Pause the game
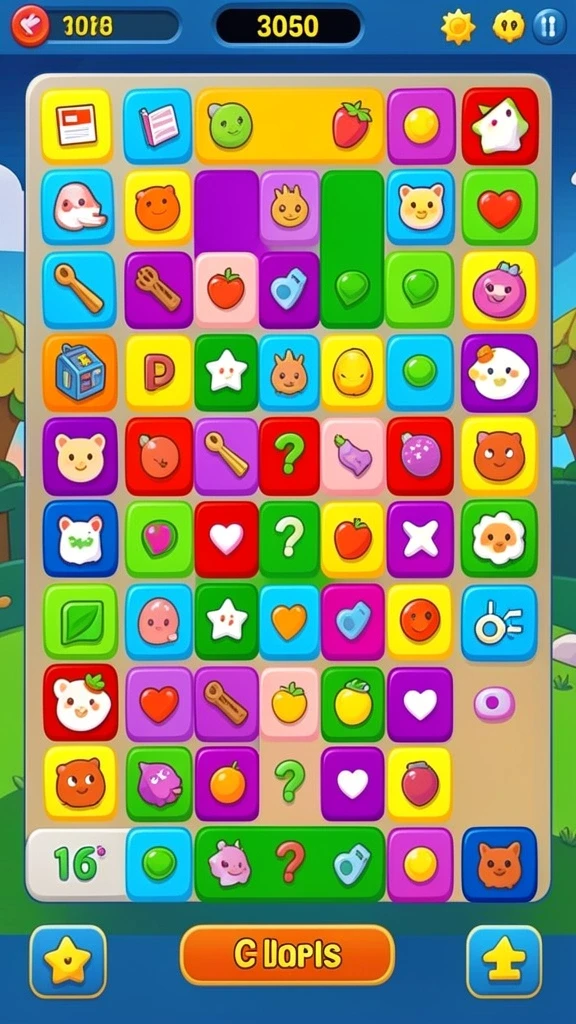The image size is (576, 1024). (x=549, y=26)
